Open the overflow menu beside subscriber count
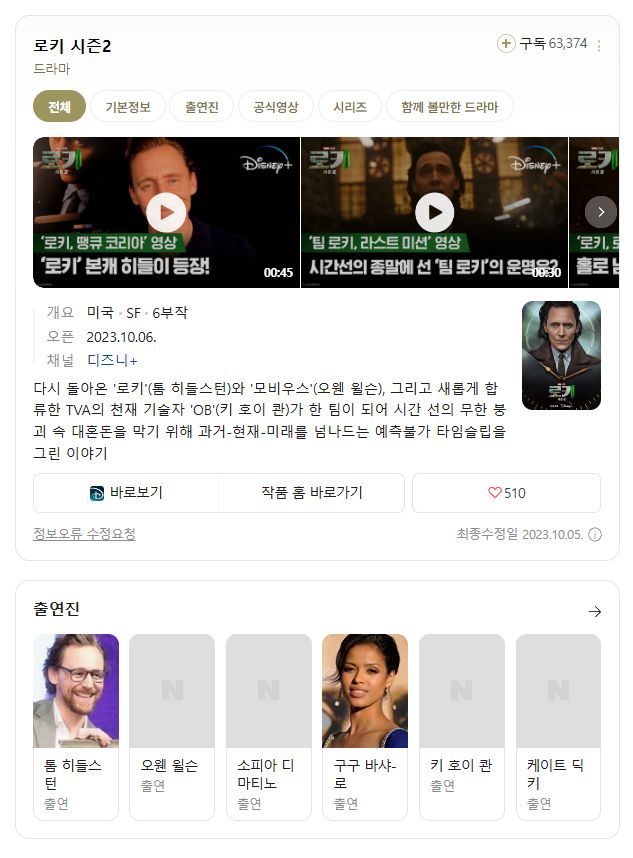Image resolution: width=633 pixels, height=858 pixels. [599, 46]
